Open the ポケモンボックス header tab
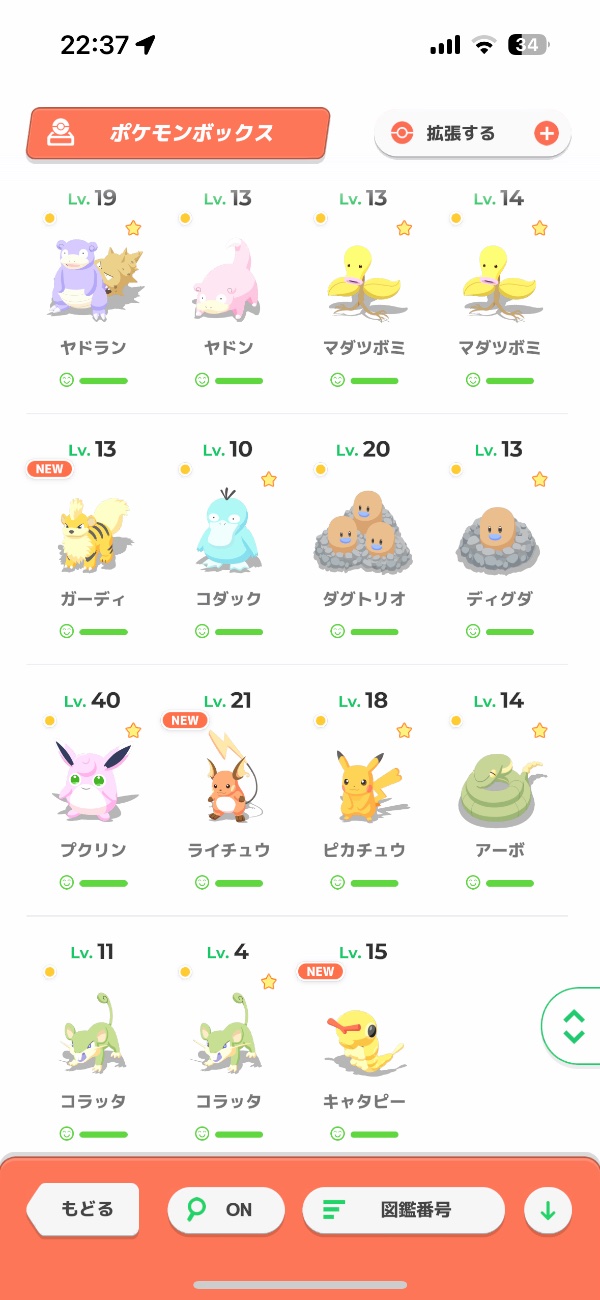 [x=178, y=134]
